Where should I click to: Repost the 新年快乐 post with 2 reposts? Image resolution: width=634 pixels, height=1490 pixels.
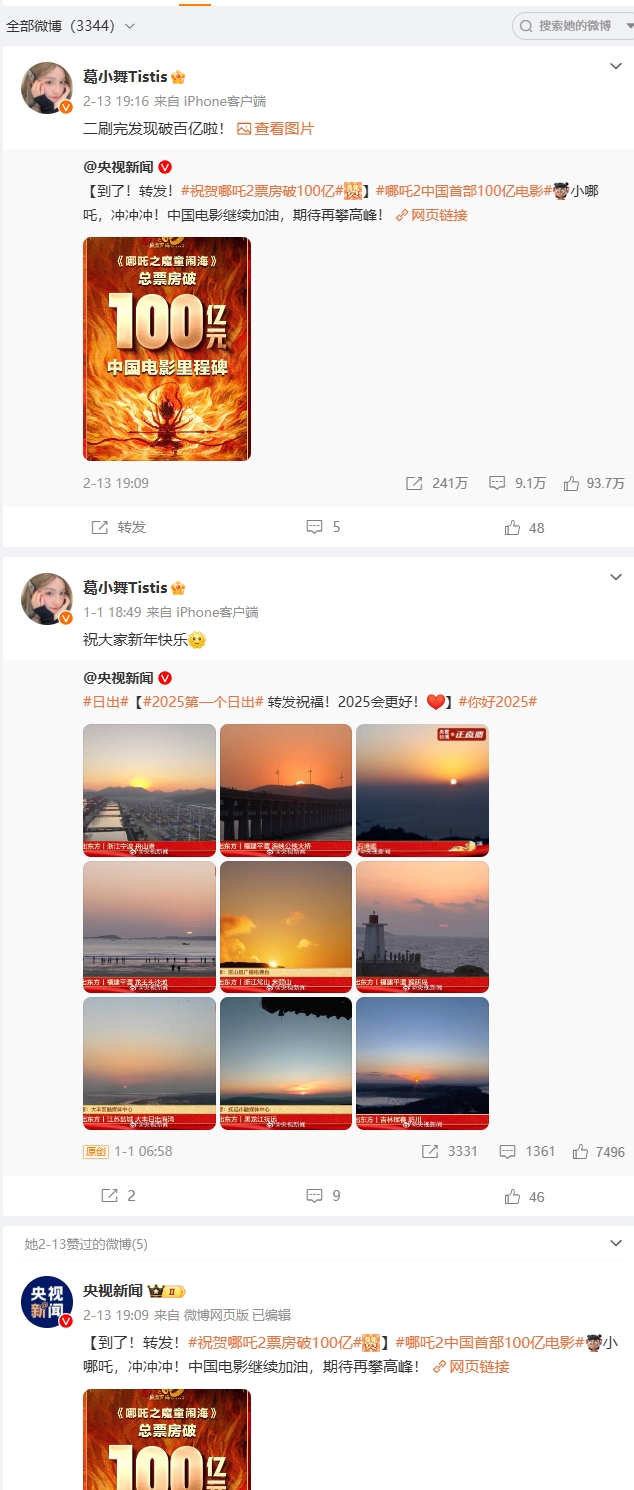point(119,1196)
